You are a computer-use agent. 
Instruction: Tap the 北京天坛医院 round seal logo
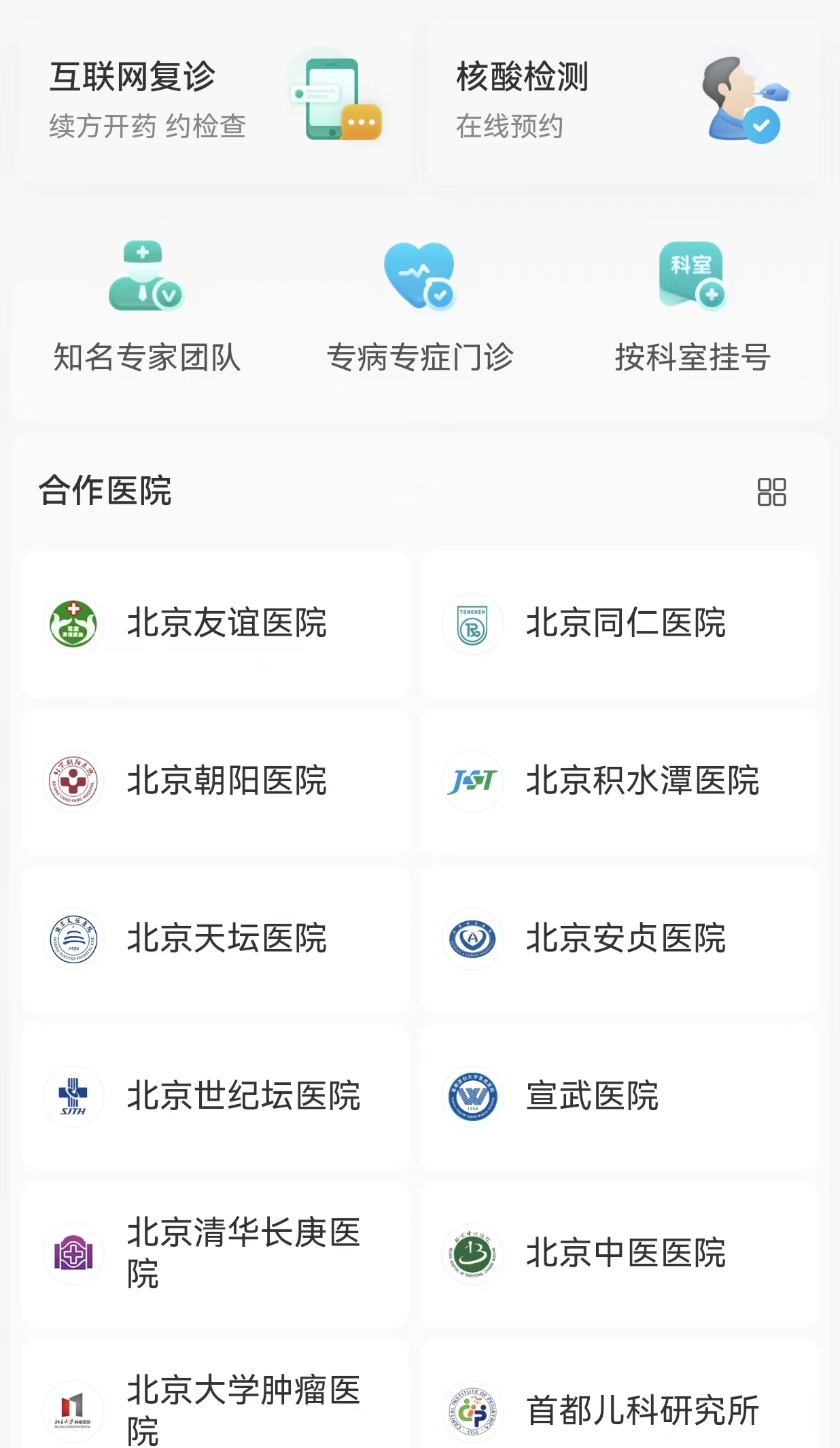(73, 939)
